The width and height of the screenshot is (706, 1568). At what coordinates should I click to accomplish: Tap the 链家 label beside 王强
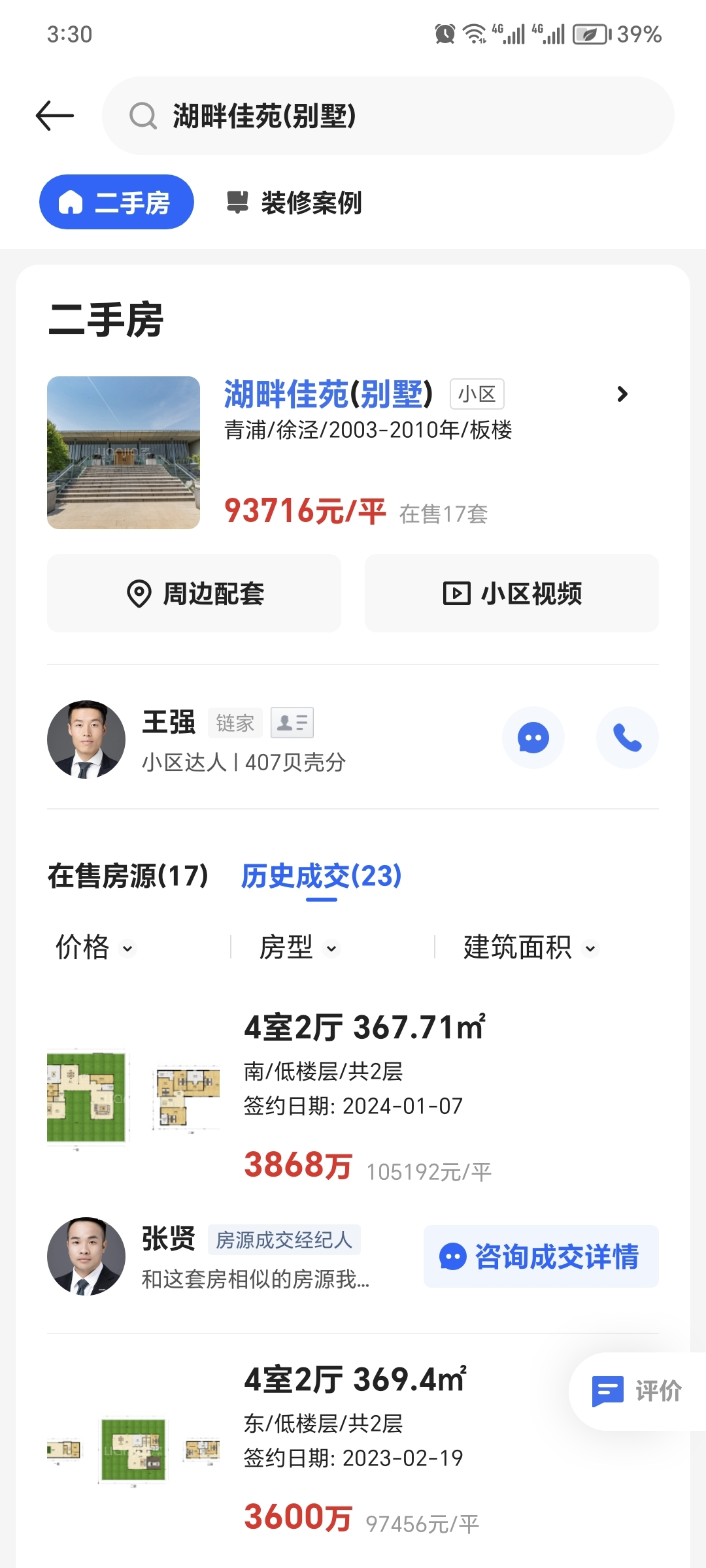(235, 722)
